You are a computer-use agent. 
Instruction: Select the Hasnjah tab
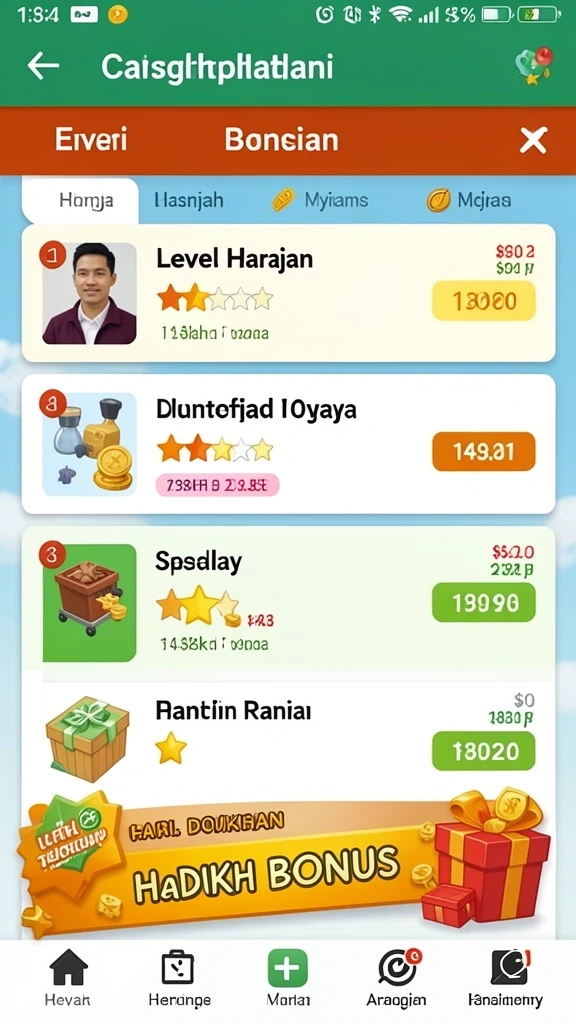click(189, 200)
